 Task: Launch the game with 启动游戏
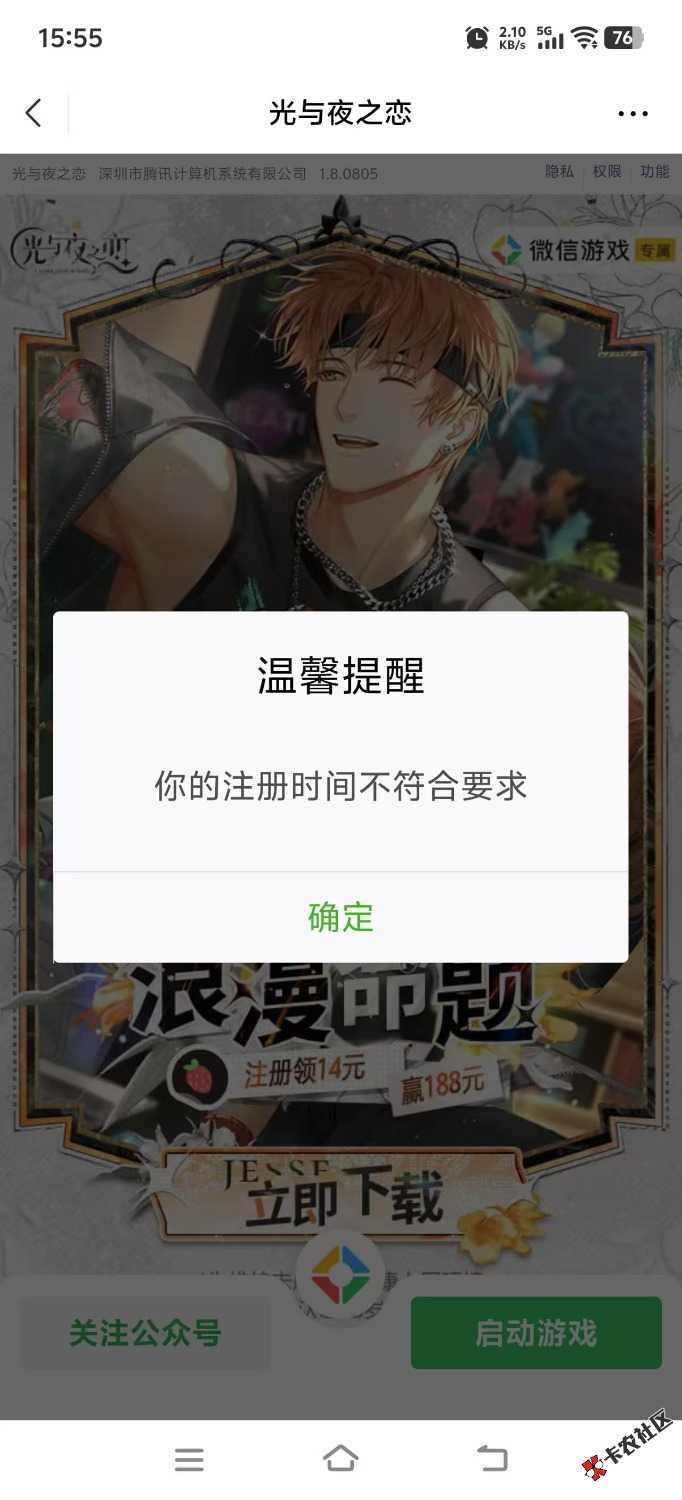tap(536, 1333)
